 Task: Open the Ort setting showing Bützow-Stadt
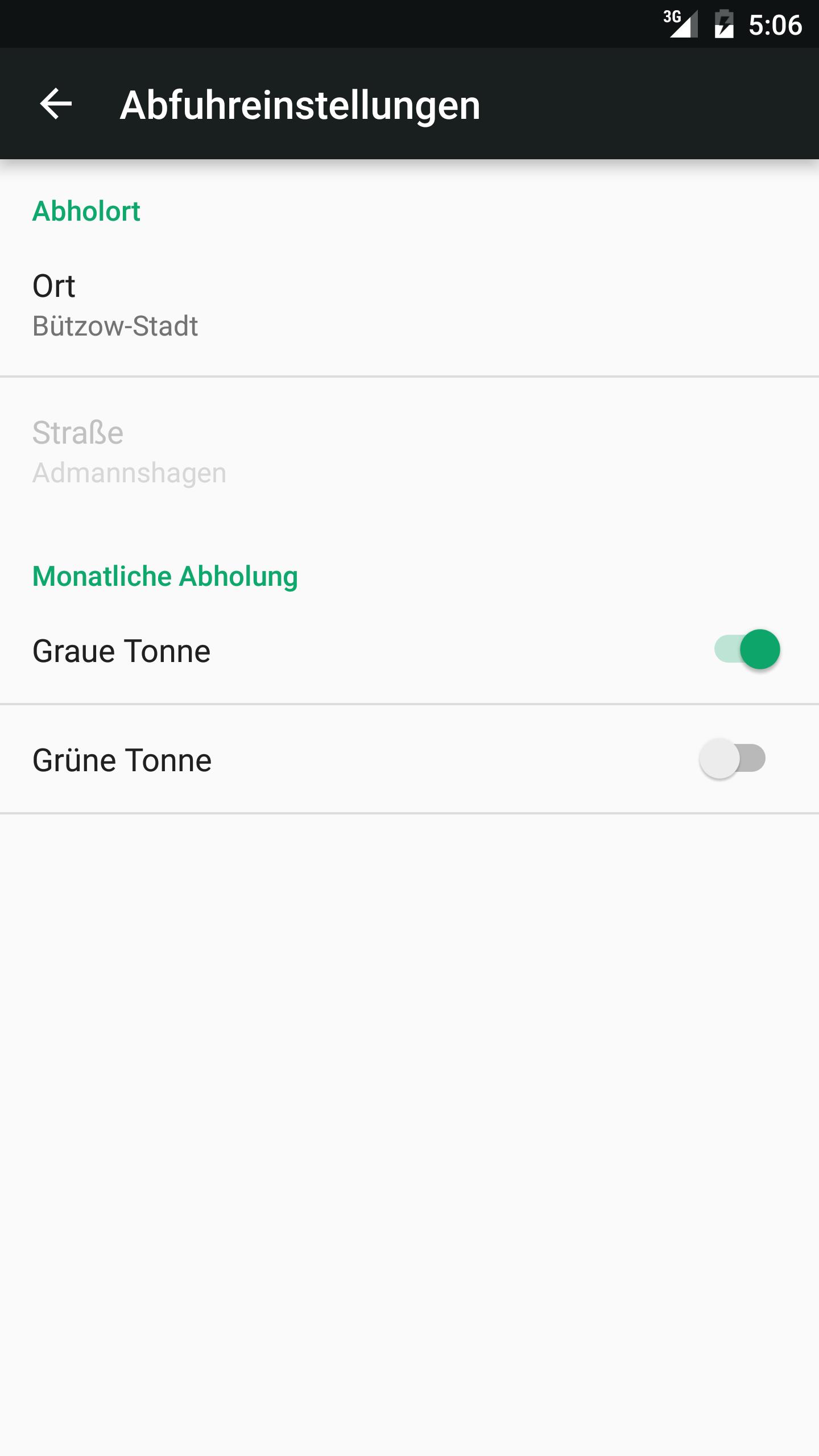pos(409,305)
